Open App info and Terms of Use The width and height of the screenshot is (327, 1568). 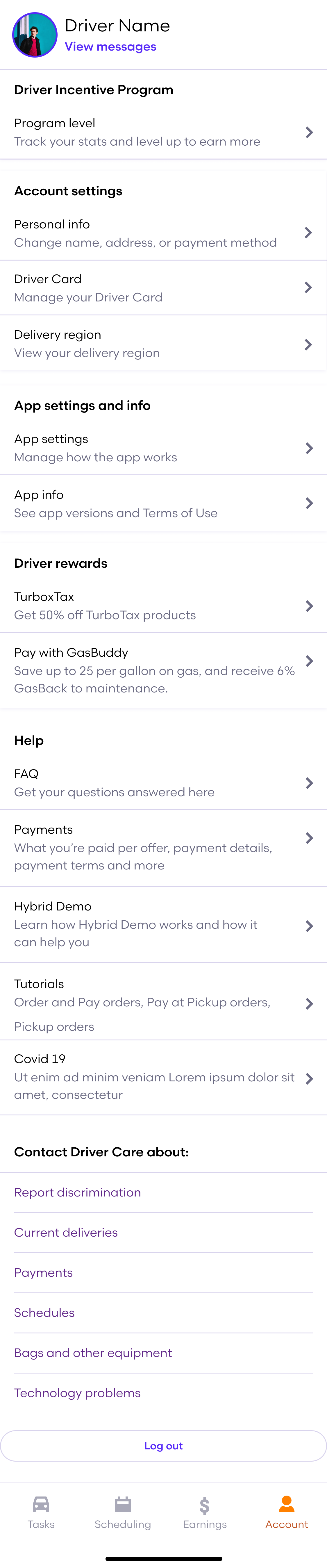[x=163, y=503]
